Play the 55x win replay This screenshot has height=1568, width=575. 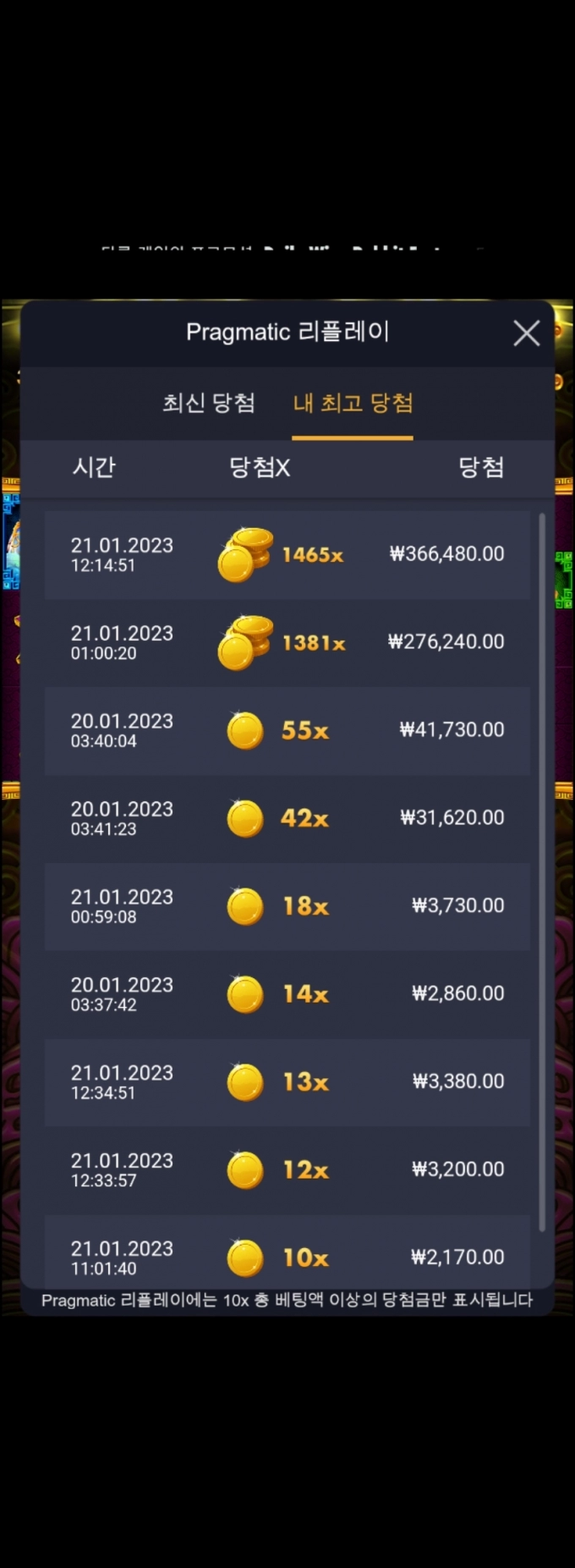click(x=287, y=731)
